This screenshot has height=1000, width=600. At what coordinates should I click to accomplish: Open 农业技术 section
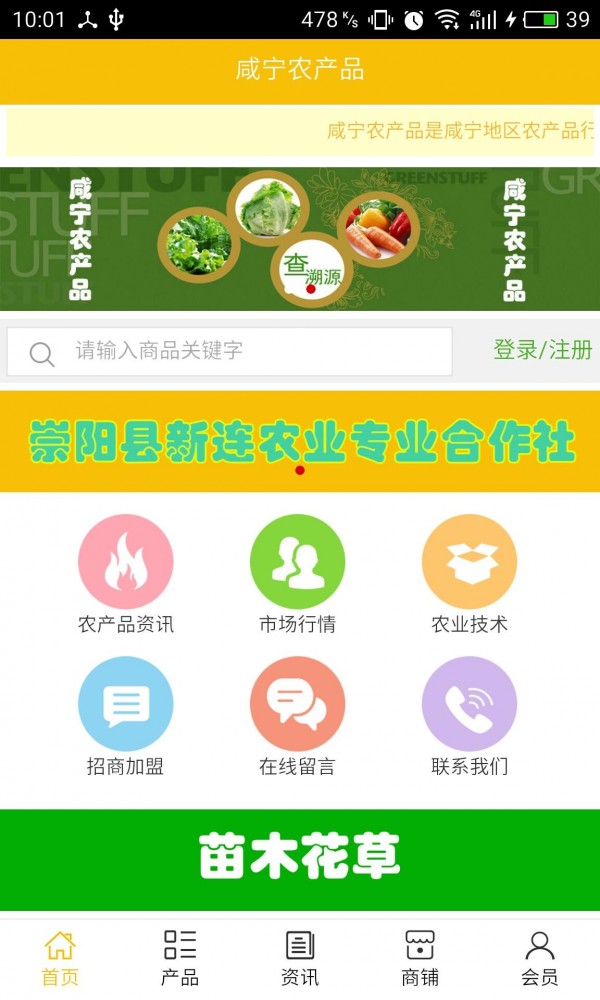tap(469, 576)
